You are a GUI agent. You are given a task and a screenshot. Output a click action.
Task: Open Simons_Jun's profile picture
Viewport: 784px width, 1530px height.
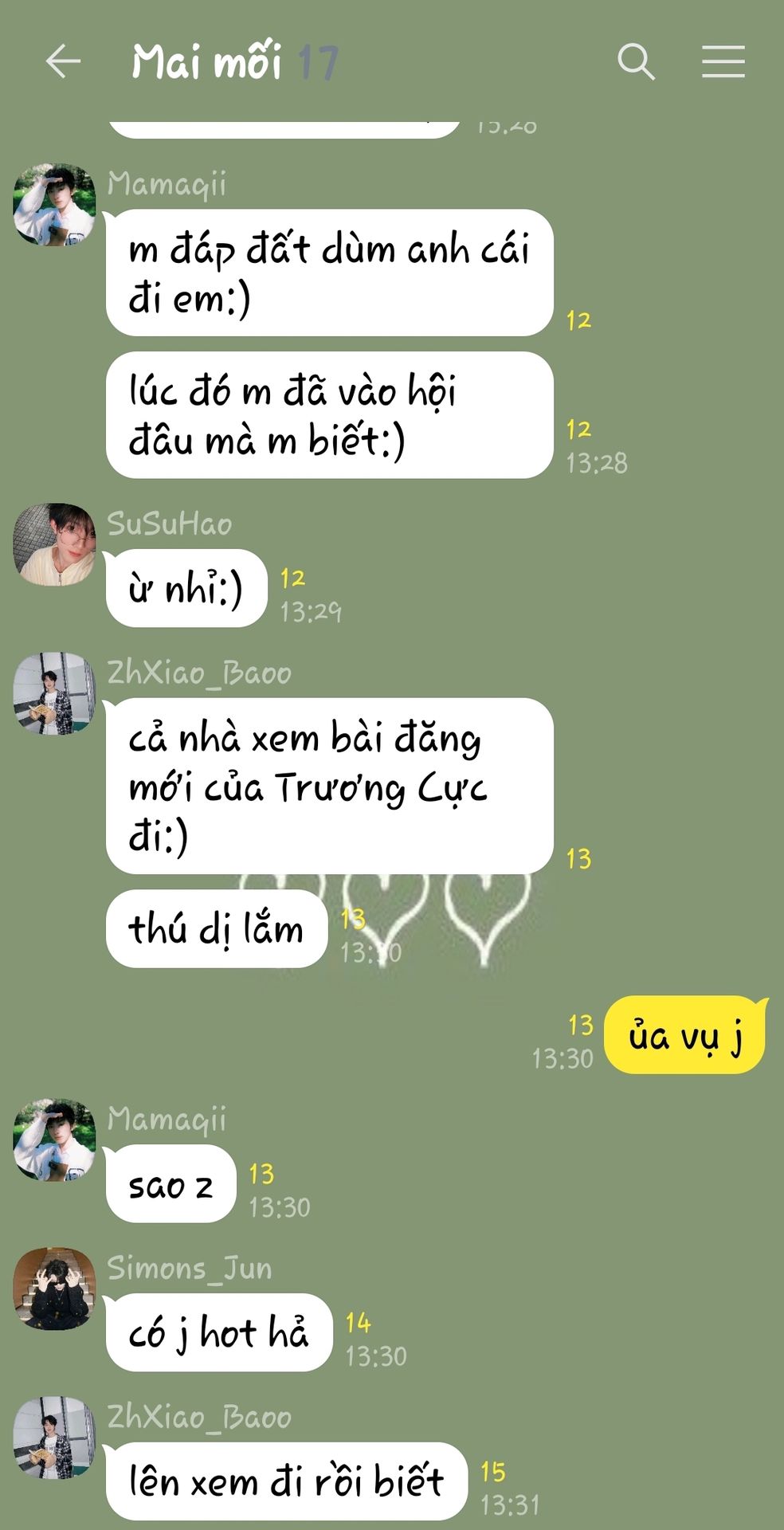point(54,1289)
